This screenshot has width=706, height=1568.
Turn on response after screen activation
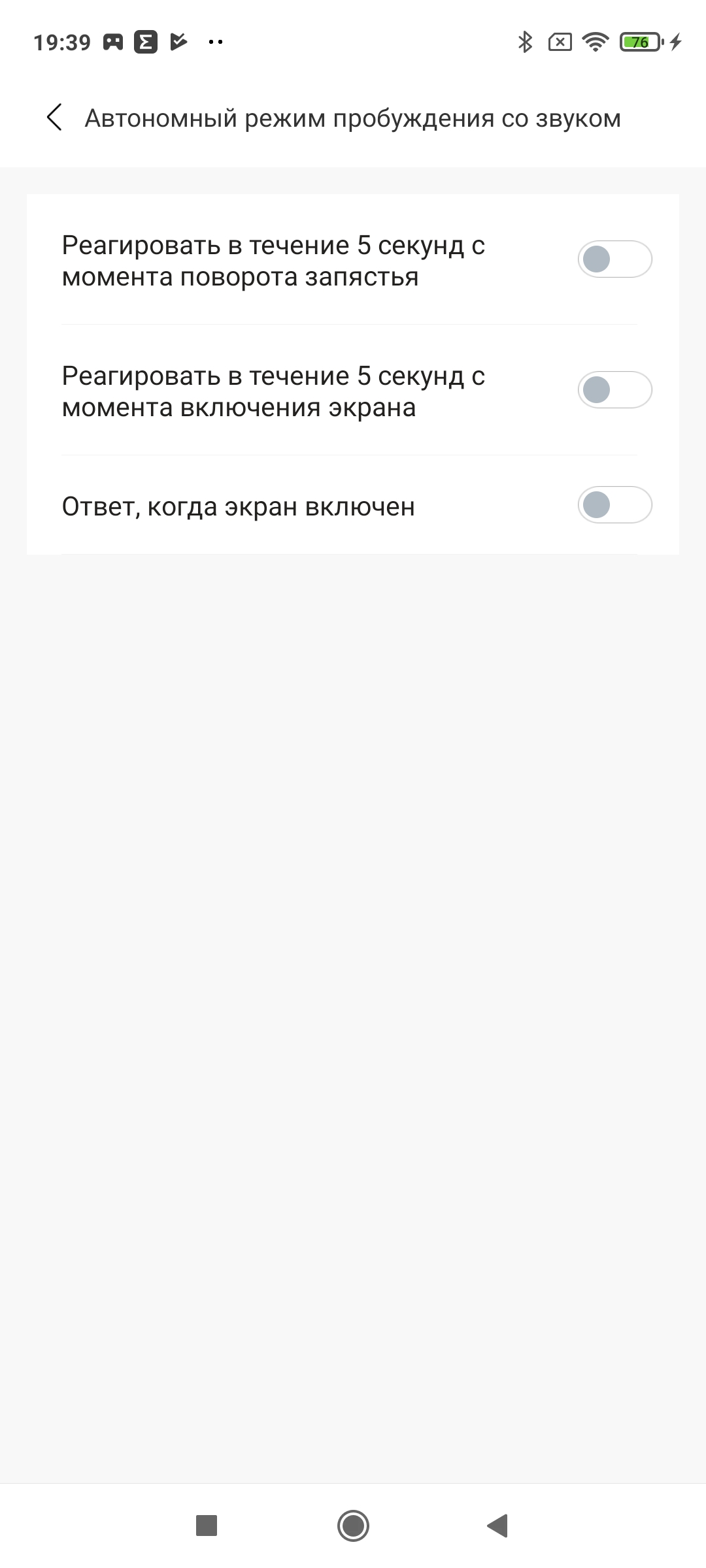click(x=614, y=390)
